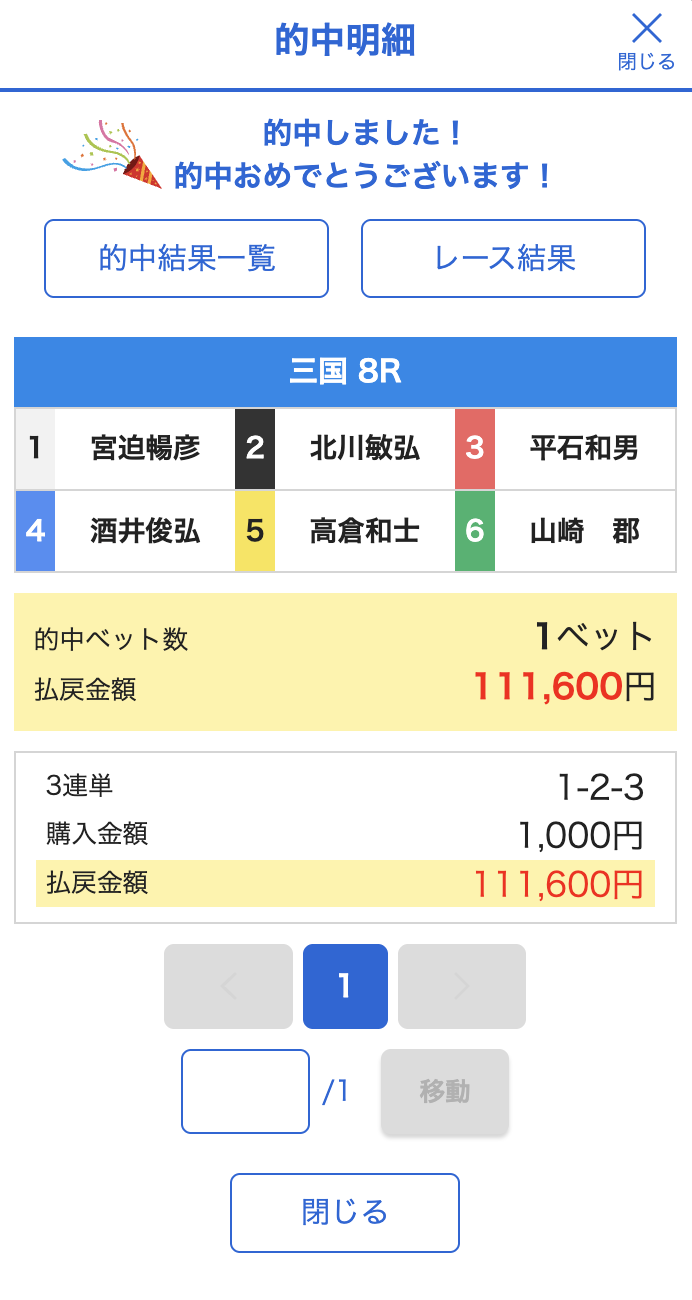
Task: View レース結果
Action: [503, 259]
